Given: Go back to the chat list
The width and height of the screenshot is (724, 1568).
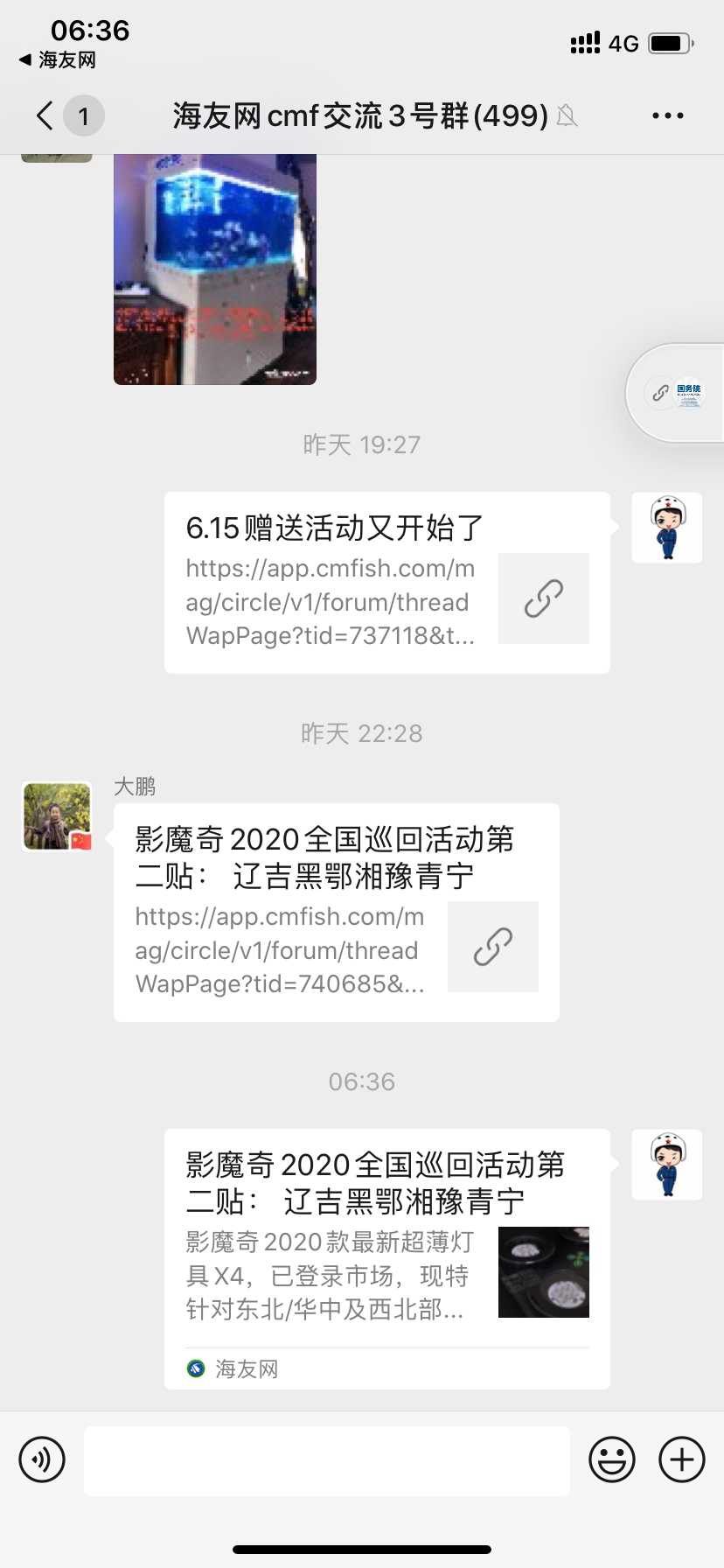Looking at the screenshot, I should point(45,115).
